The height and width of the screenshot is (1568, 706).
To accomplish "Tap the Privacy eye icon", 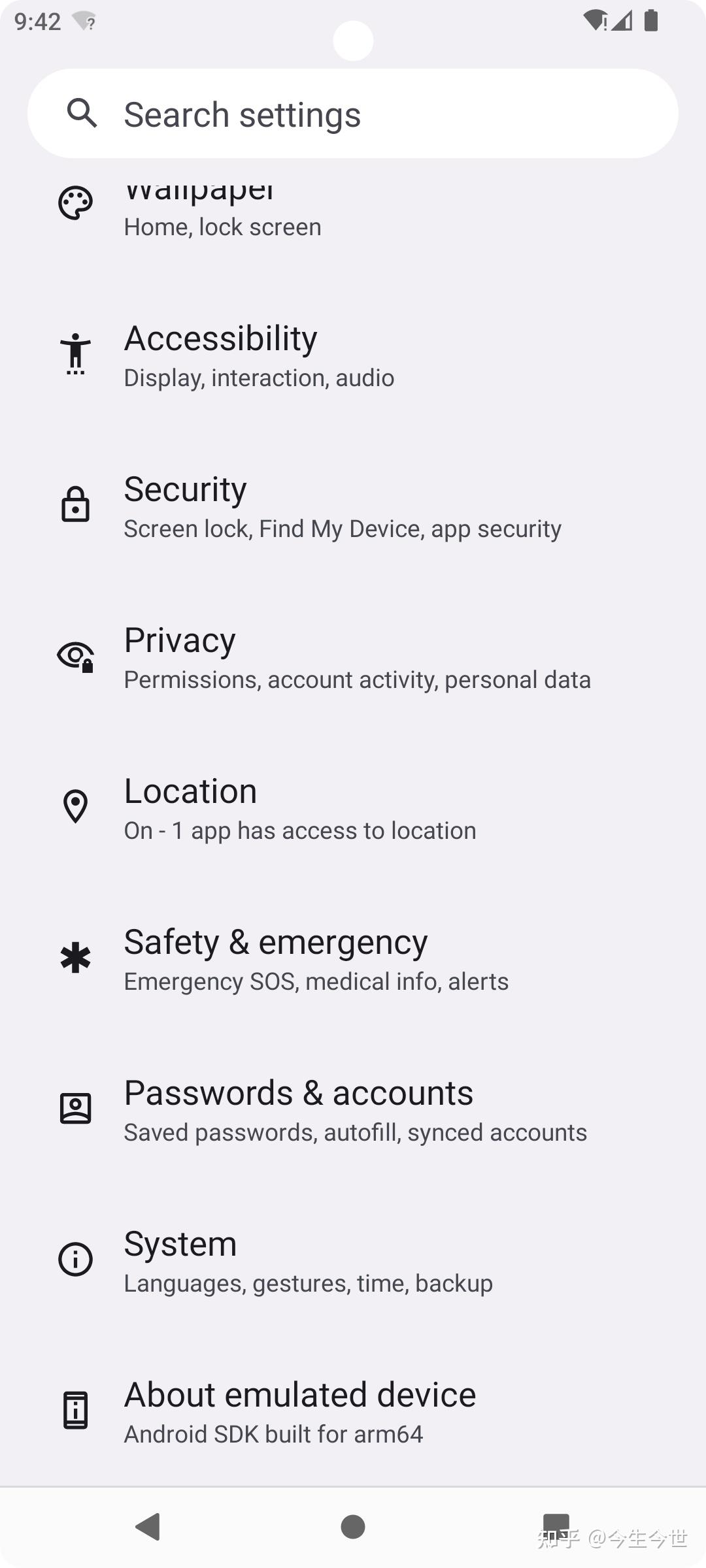I will [x=74, y=655].
